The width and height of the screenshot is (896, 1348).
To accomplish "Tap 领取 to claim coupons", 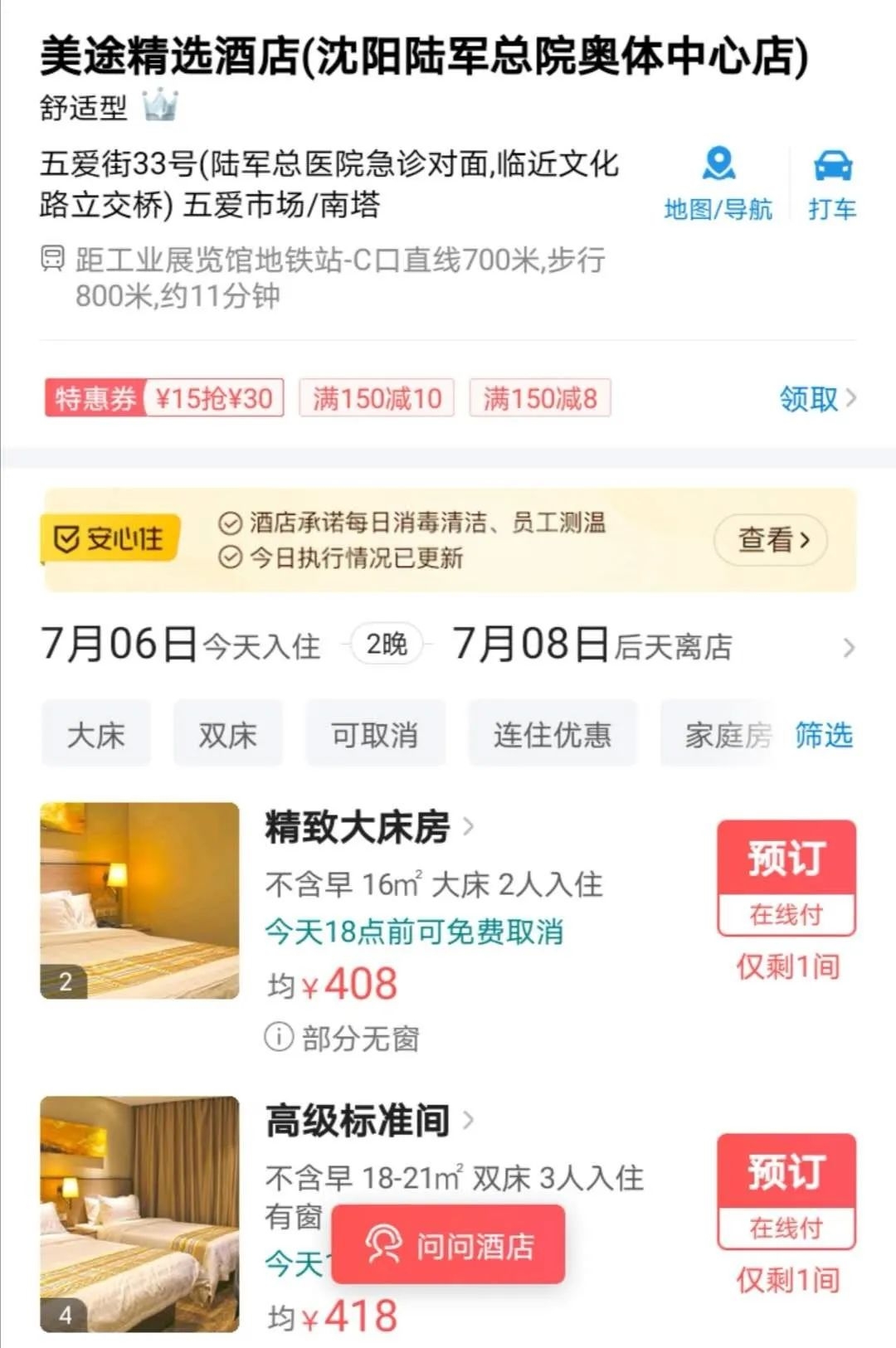I will pos(817,399).
